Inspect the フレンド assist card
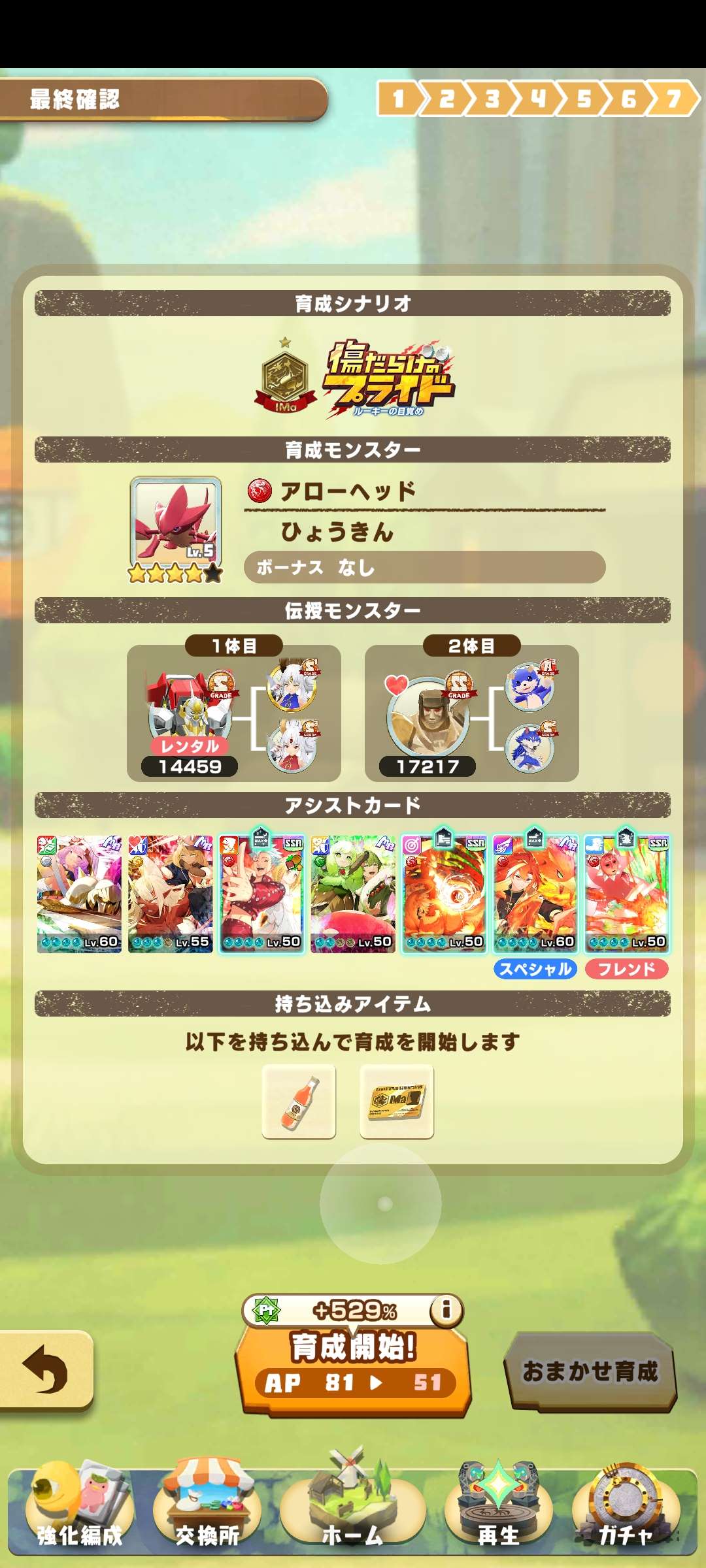This screenshot has height=1568, width=706. click(626, 894)
